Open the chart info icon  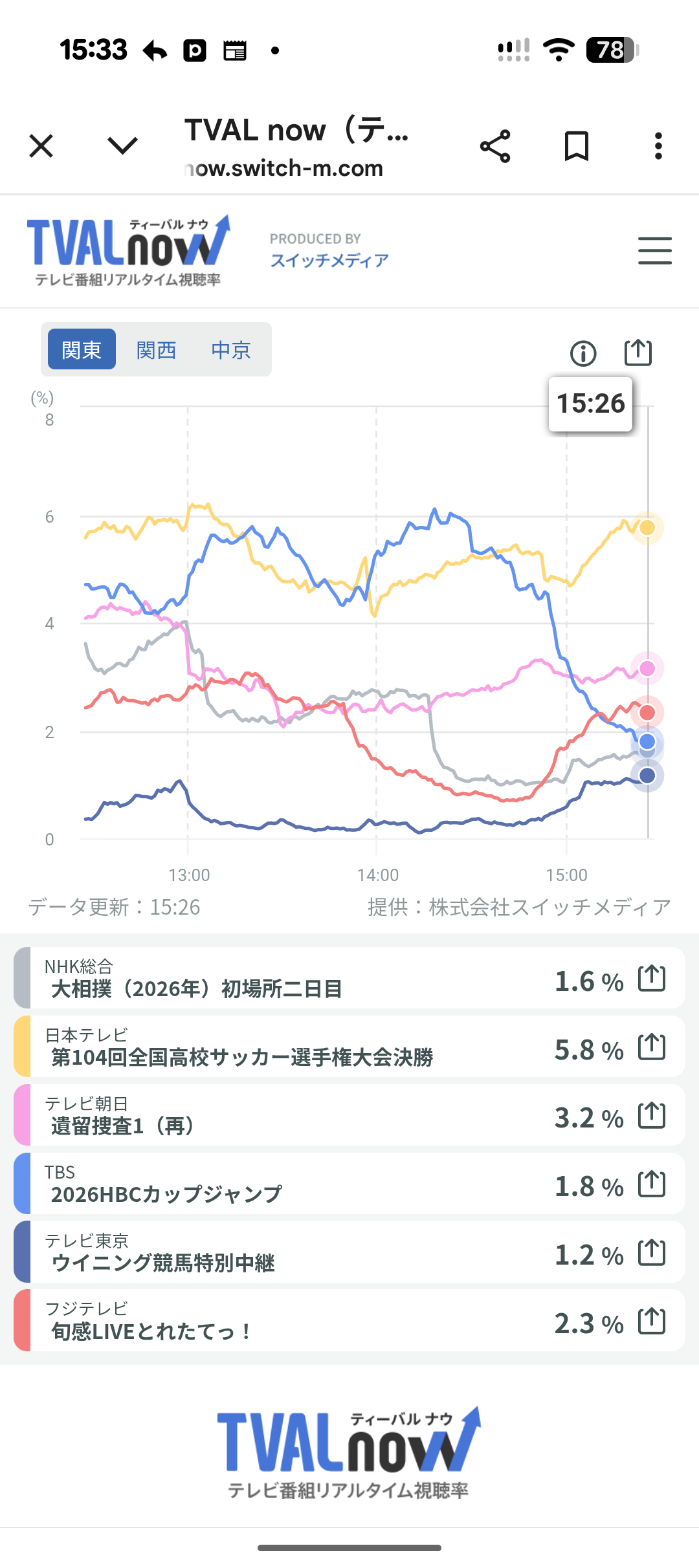(583, 353)
